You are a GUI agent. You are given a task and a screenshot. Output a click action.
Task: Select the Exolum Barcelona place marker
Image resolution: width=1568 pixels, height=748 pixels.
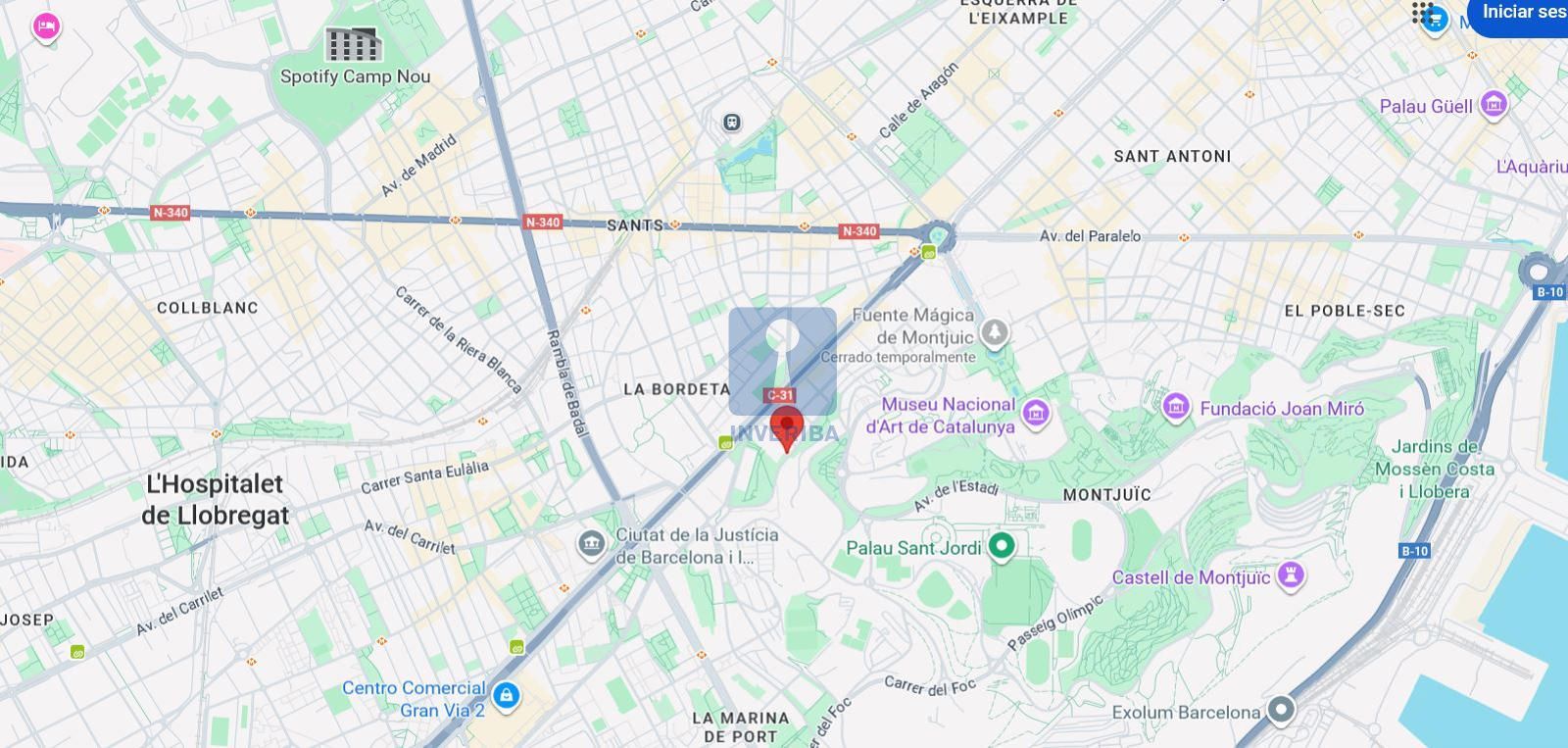pos(1281,709)
